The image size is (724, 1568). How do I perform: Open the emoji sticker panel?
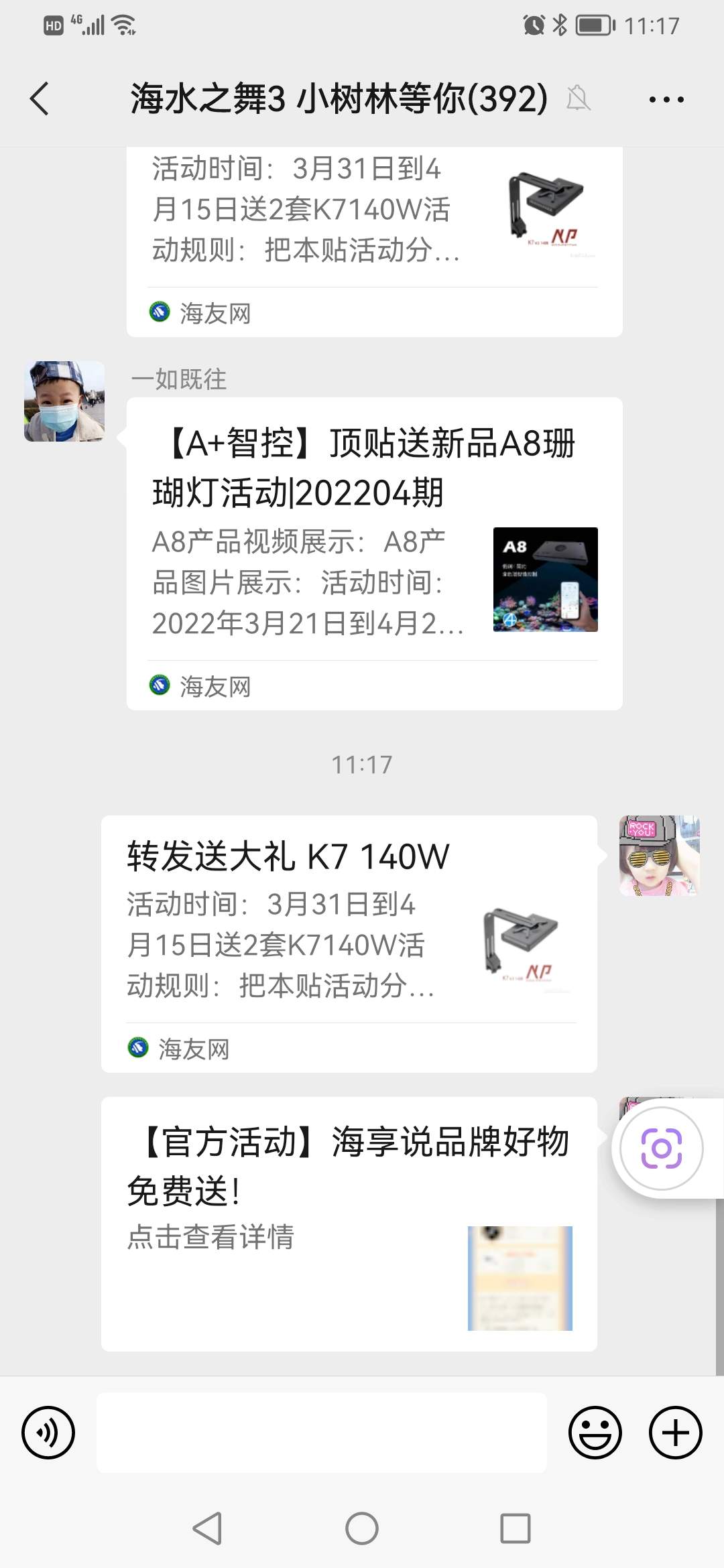click(595, 1433)
